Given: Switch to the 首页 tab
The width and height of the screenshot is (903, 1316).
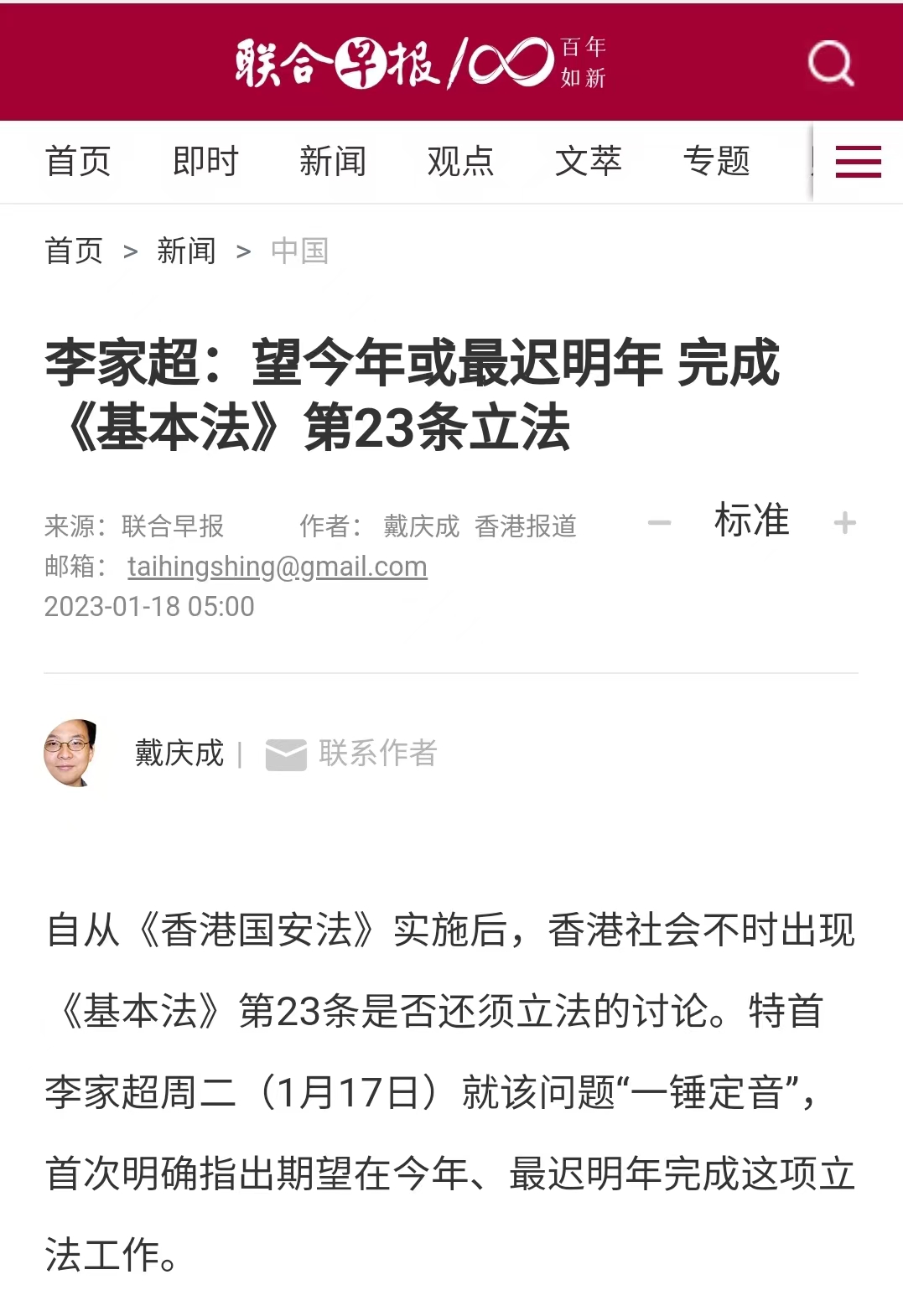Looking at the screenshot, I should [78, 161].
